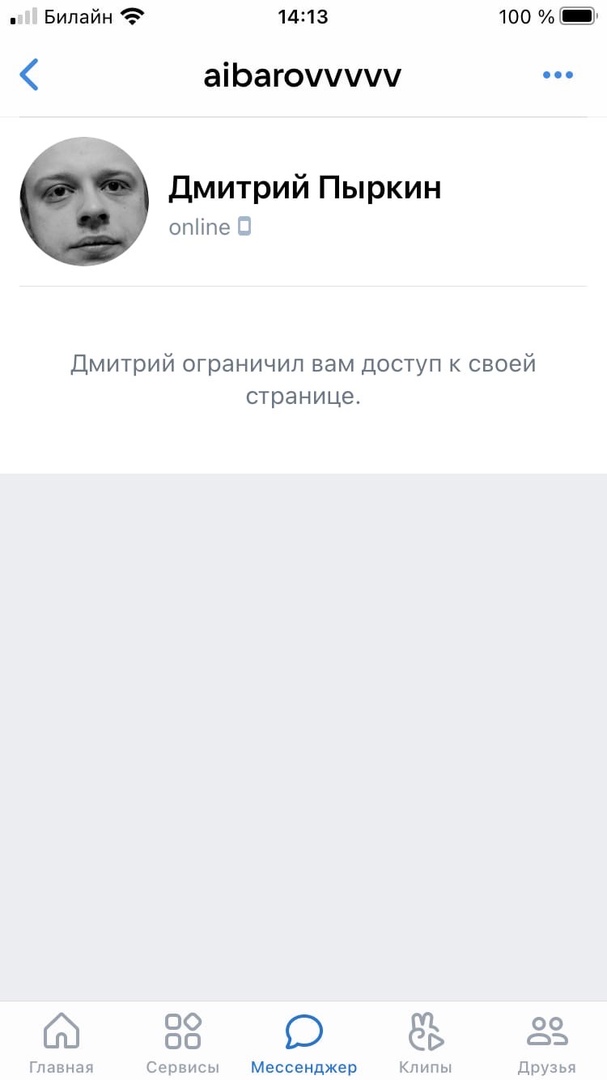Viewport: 607px width, 1080px height.
Task: Open the Друзья tab
Action: 547,1041
